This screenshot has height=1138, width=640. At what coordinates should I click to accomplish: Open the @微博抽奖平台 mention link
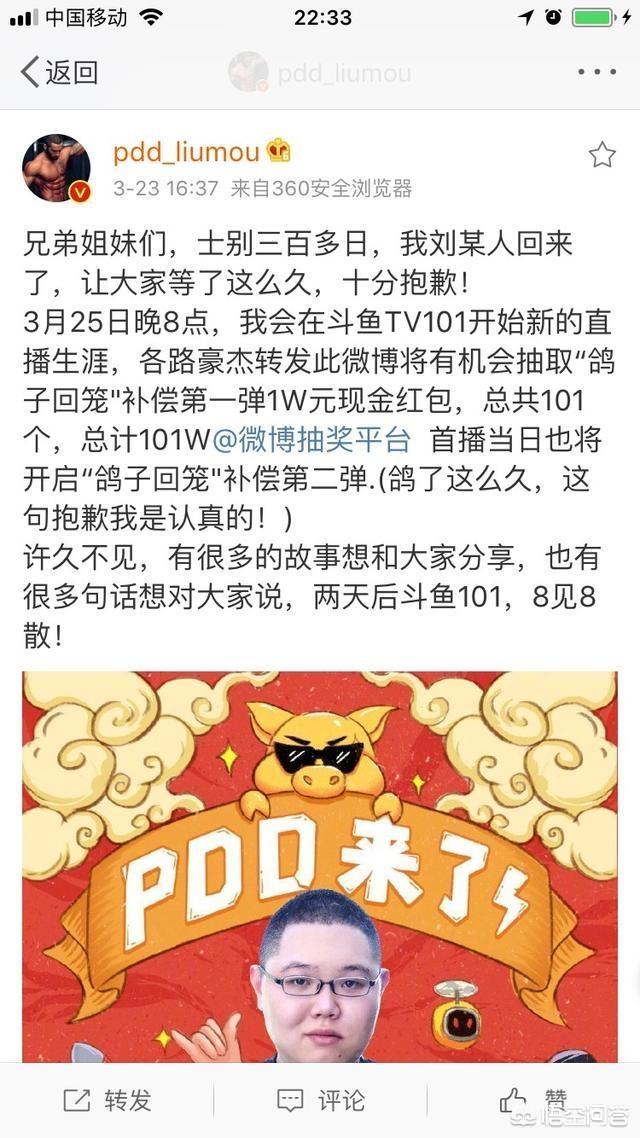pyautogui.click(x=311, y=440)
